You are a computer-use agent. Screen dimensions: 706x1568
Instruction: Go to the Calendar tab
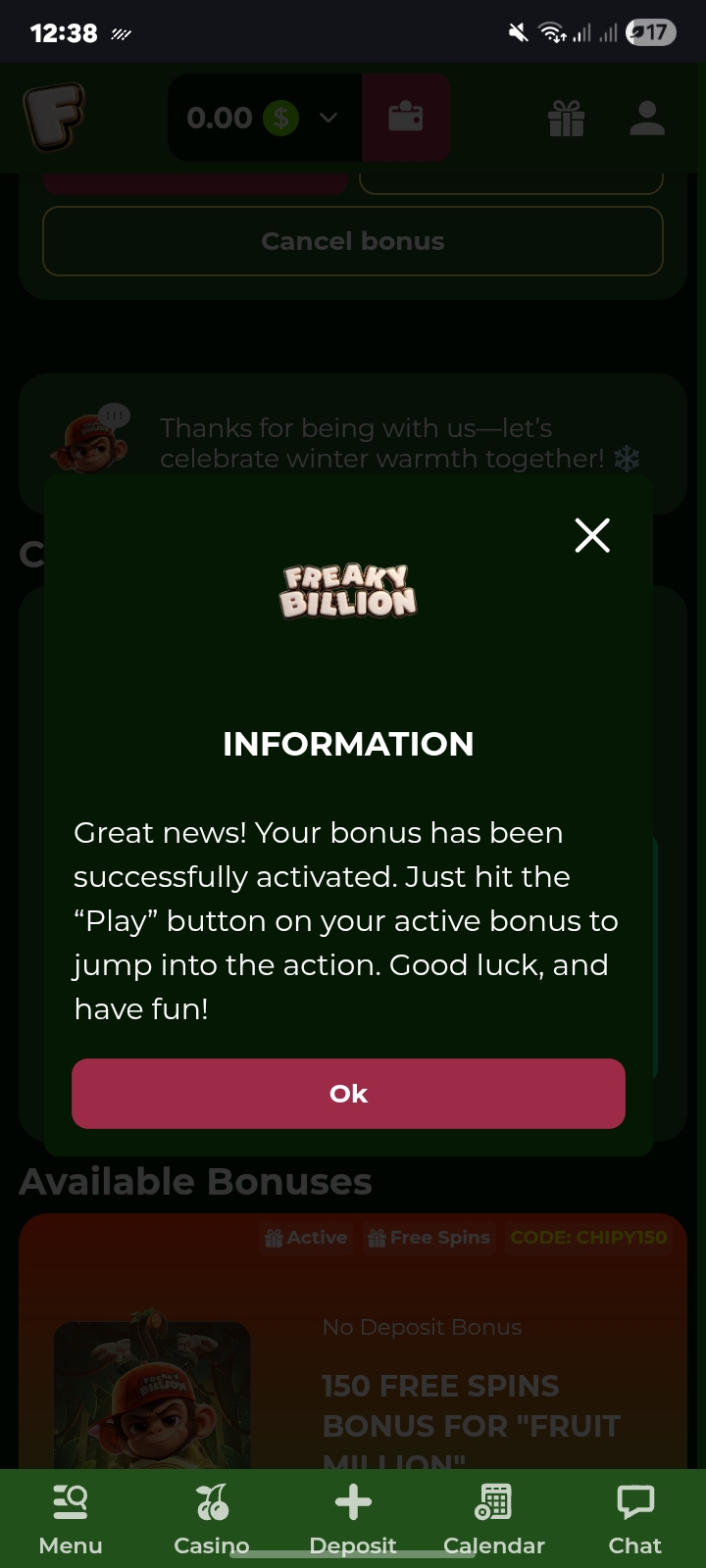tap(494, 1519)
